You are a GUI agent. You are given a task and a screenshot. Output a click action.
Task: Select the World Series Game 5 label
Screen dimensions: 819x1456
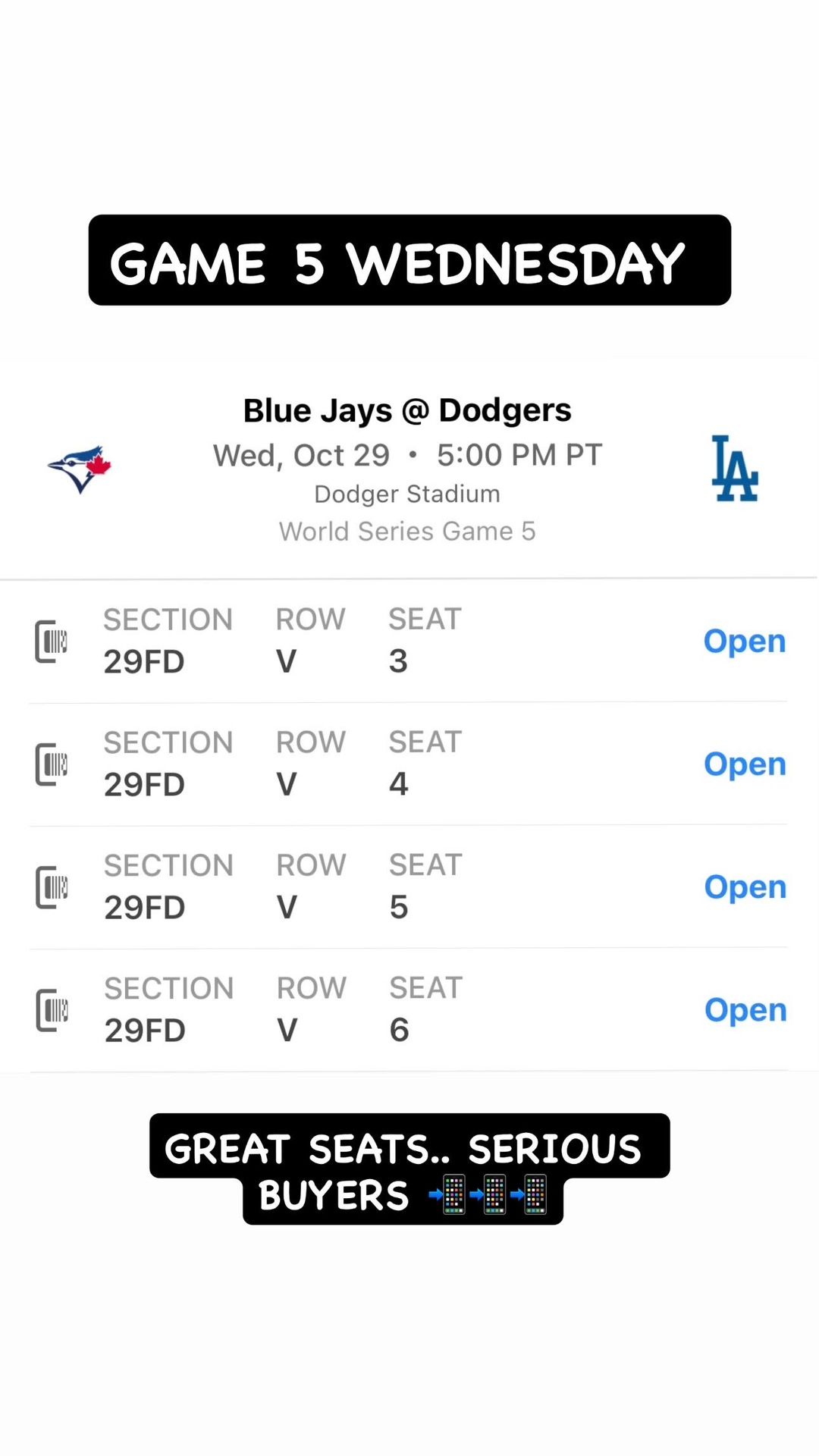pos(407,531)
